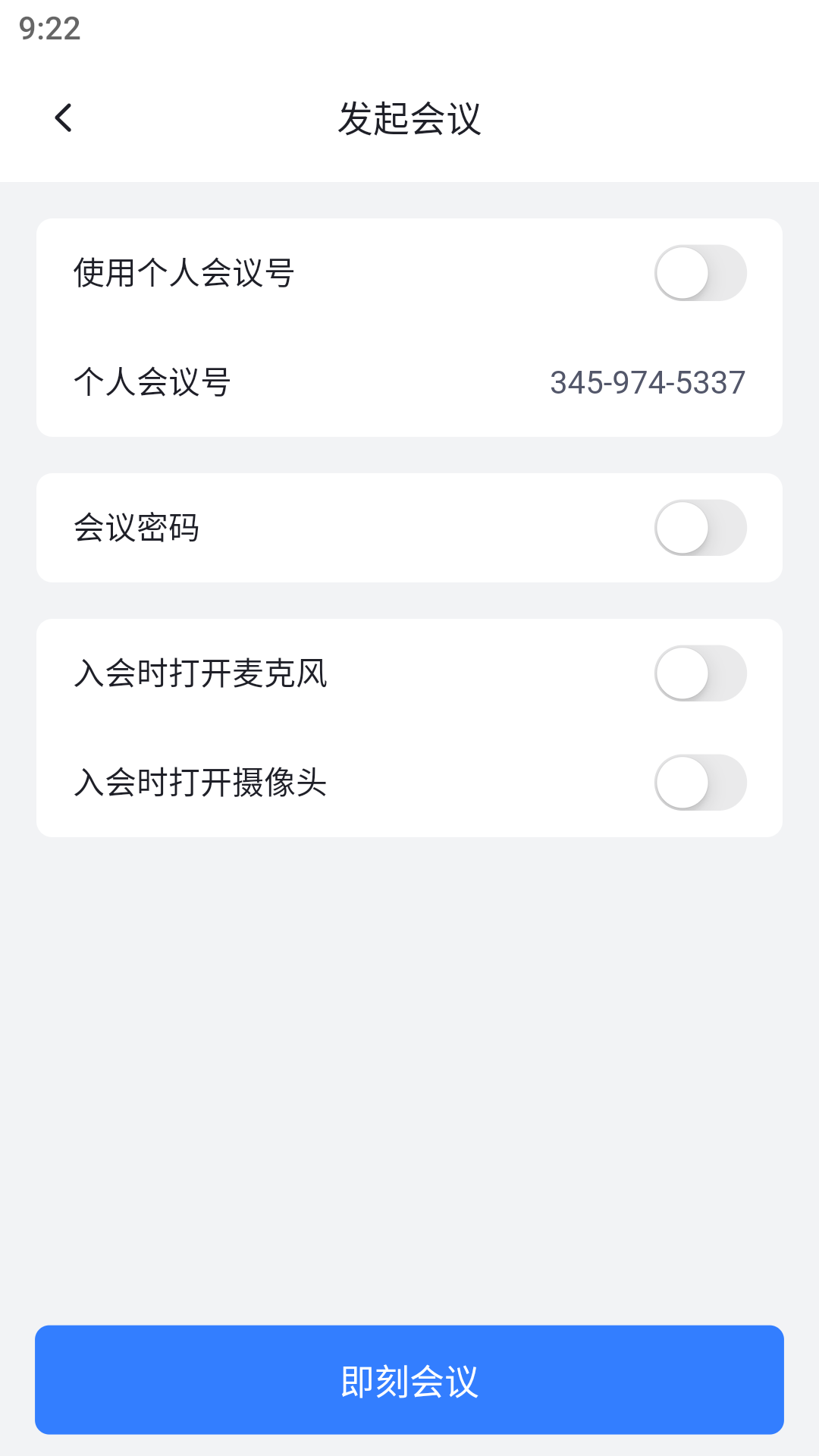The width and height of the screenshot is (819, 1456).
Task: Toggle off the microphone switch
Action: point(699,673)
